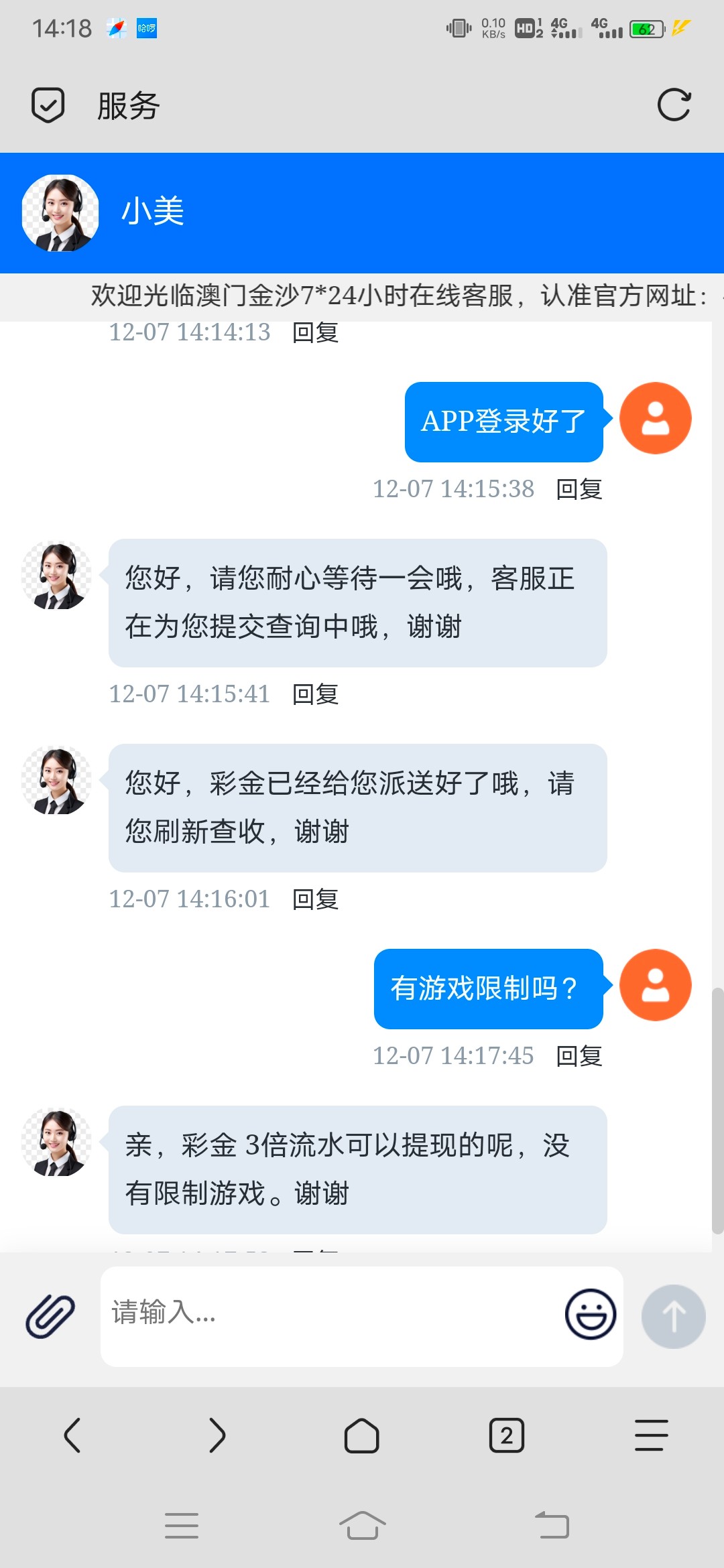Reply to 有游戏限制吗 message

(579, 1056)
